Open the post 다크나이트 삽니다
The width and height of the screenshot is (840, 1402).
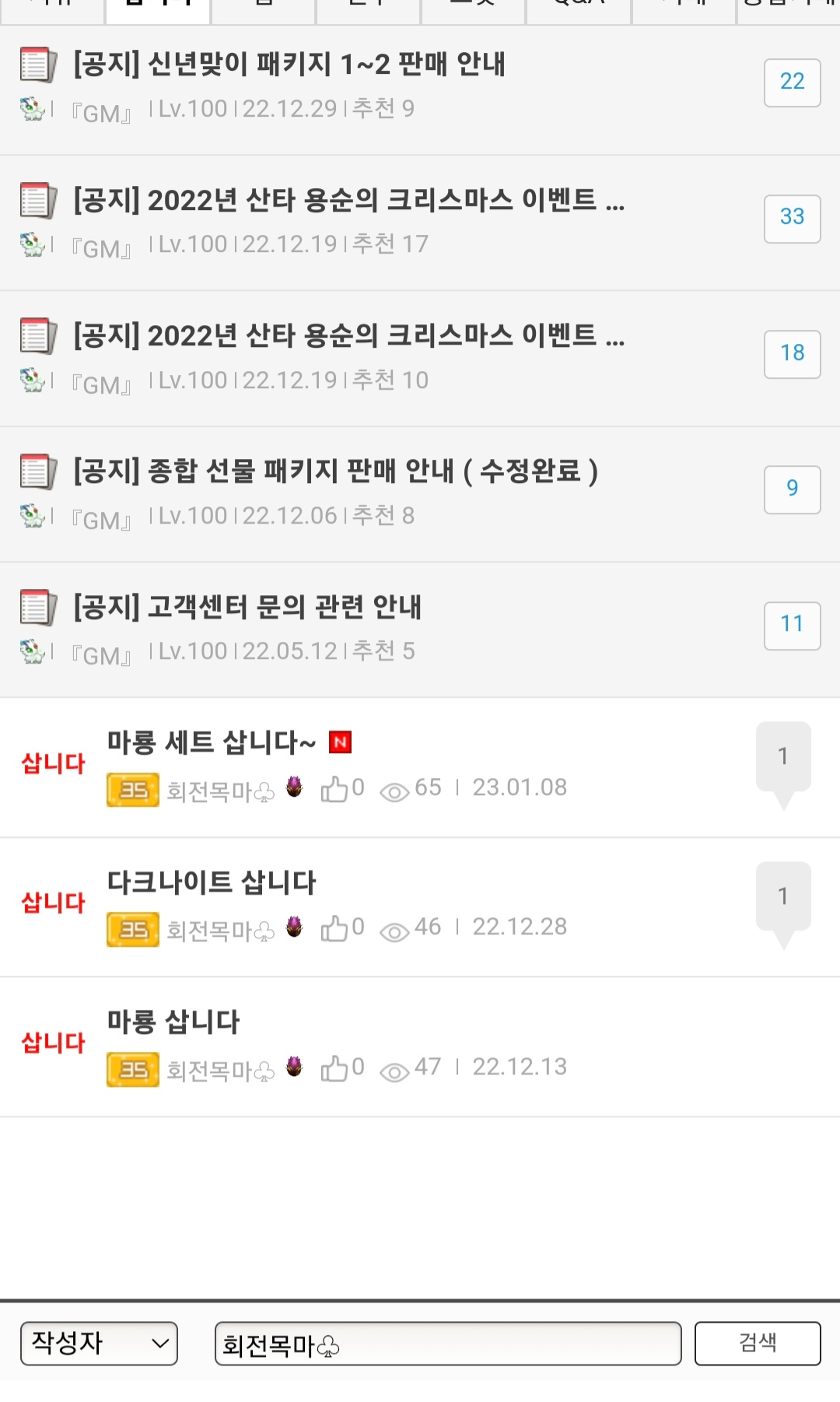(212, 882)
